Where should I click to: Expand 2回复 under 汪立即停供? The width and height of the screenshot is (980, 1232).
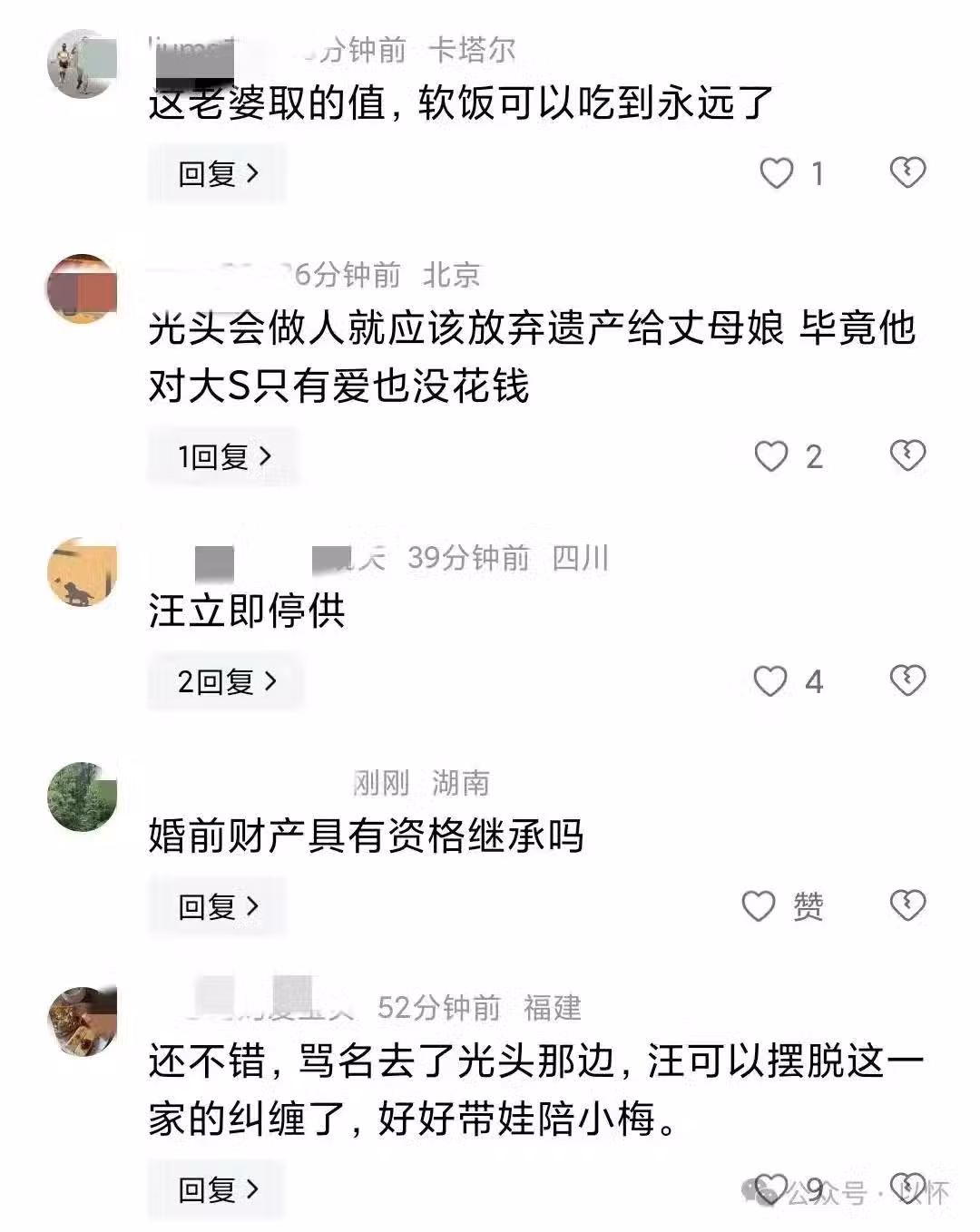point(226,681)
